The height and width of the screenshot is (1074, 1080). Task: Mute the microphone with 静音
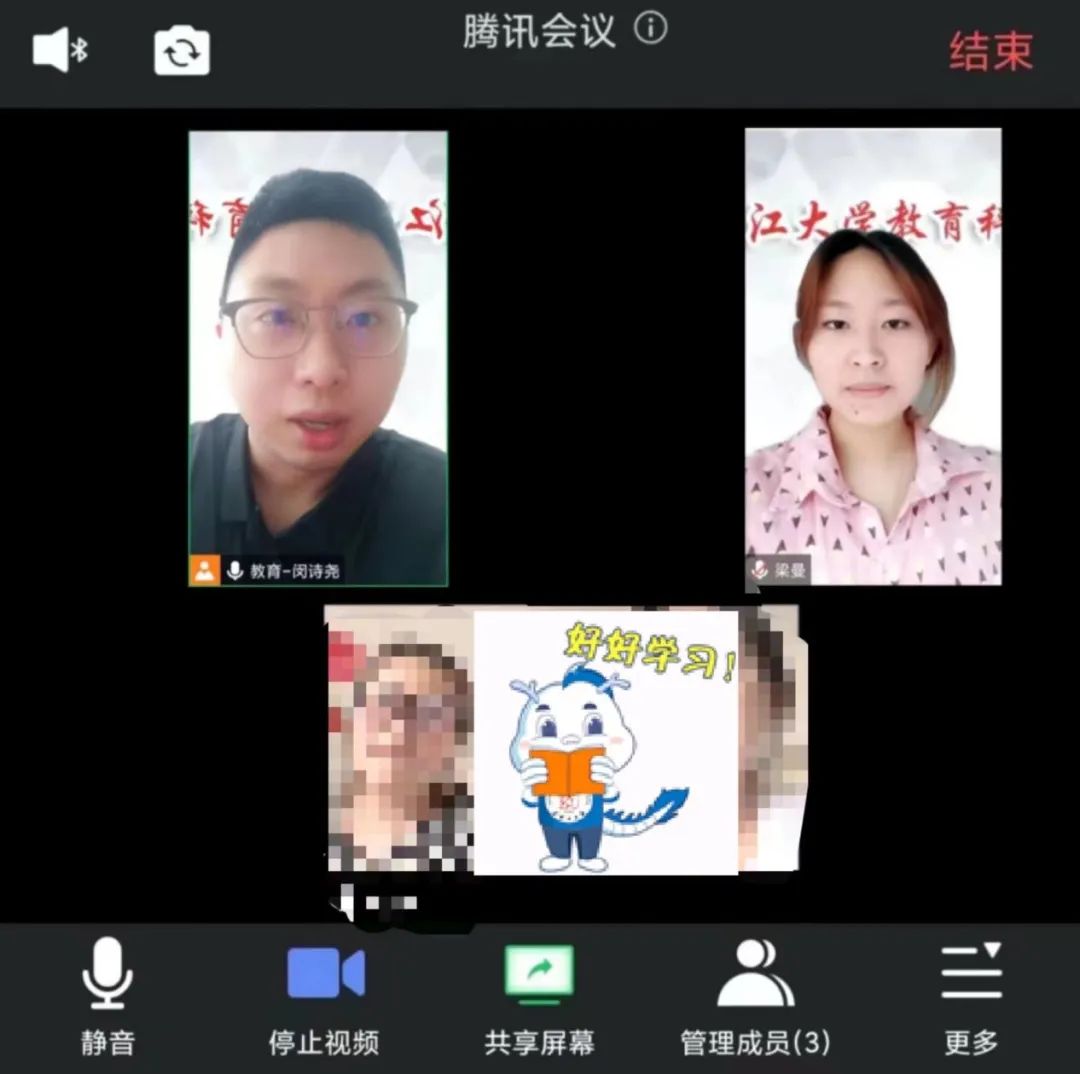coord(107,996)
